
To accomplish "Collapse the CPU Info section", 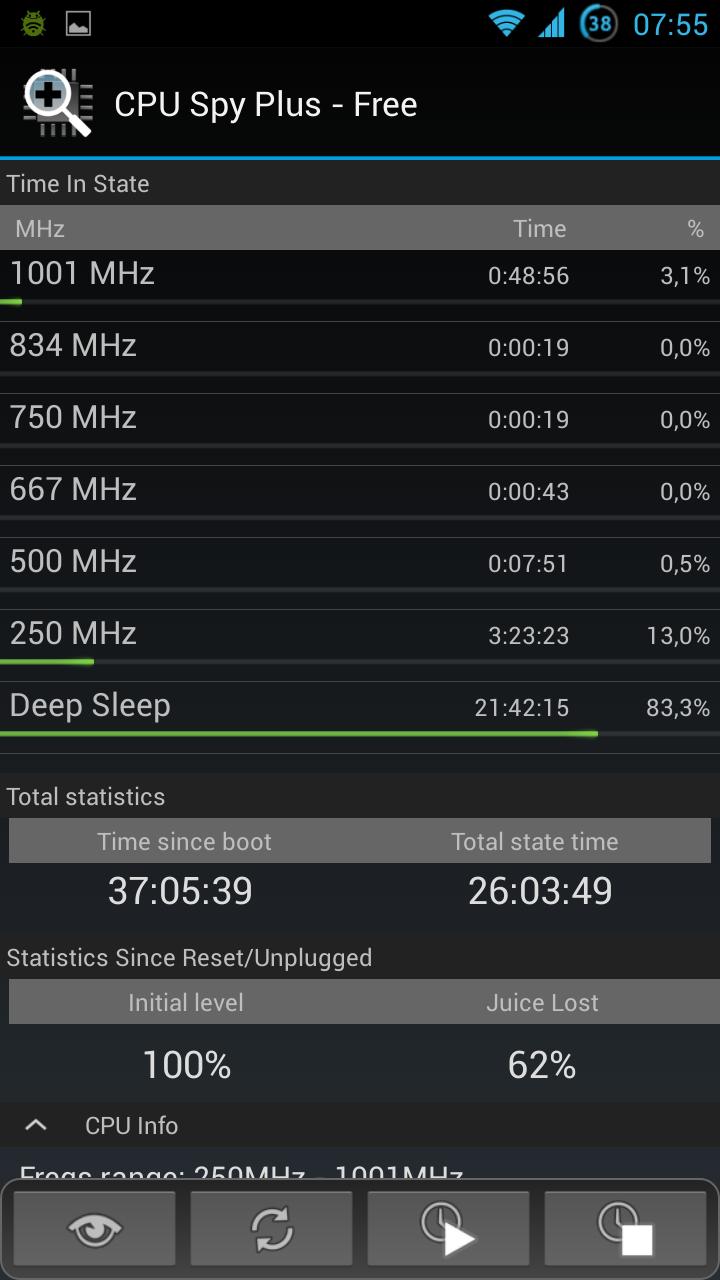I will click(x=36, y=1125).
